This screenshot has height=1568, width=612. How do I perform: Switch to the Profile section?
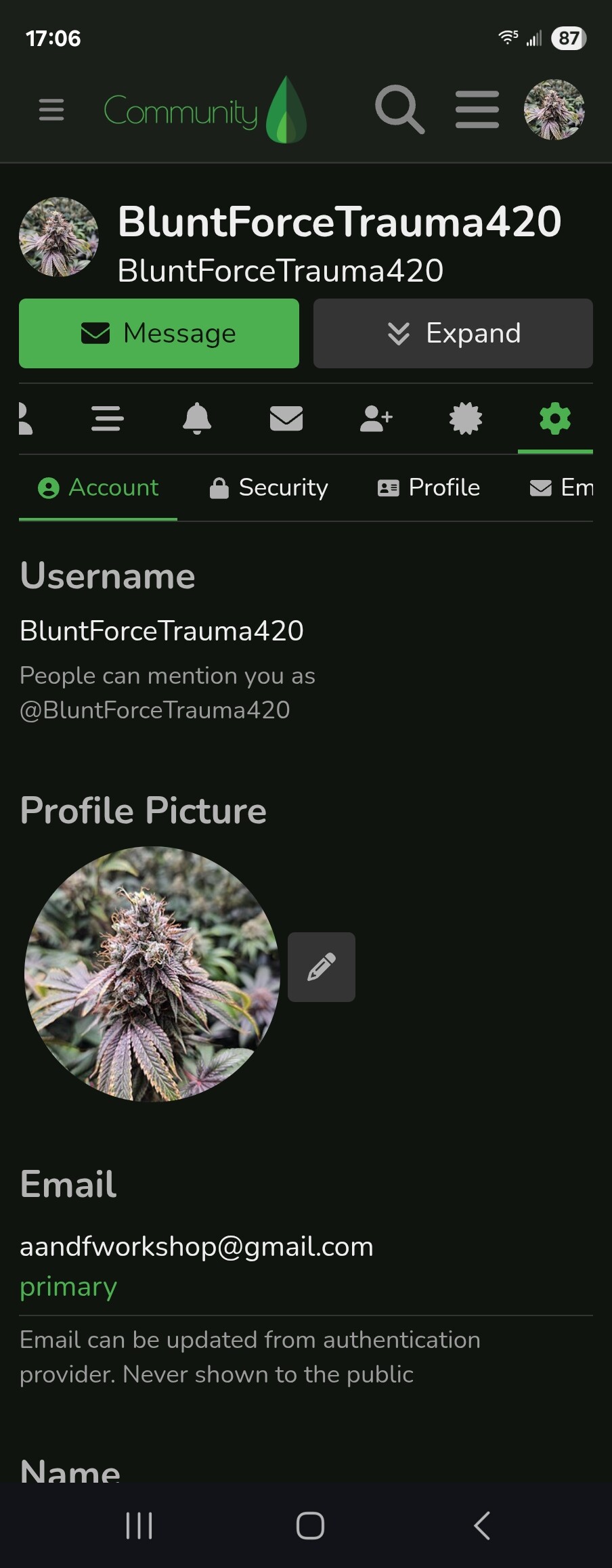click(x=429, y=487)
